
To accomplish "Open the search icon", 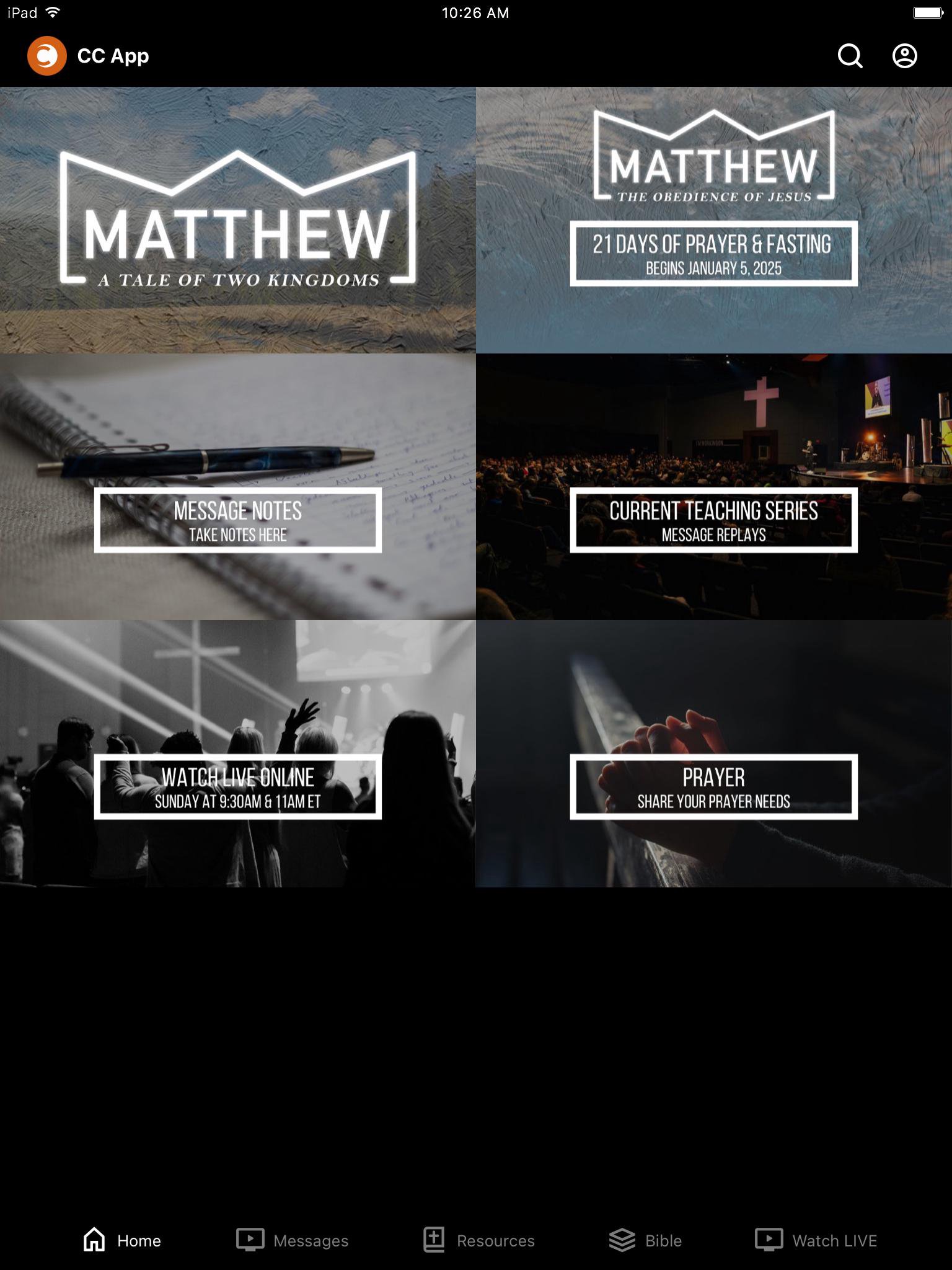I will click(850, 56).
